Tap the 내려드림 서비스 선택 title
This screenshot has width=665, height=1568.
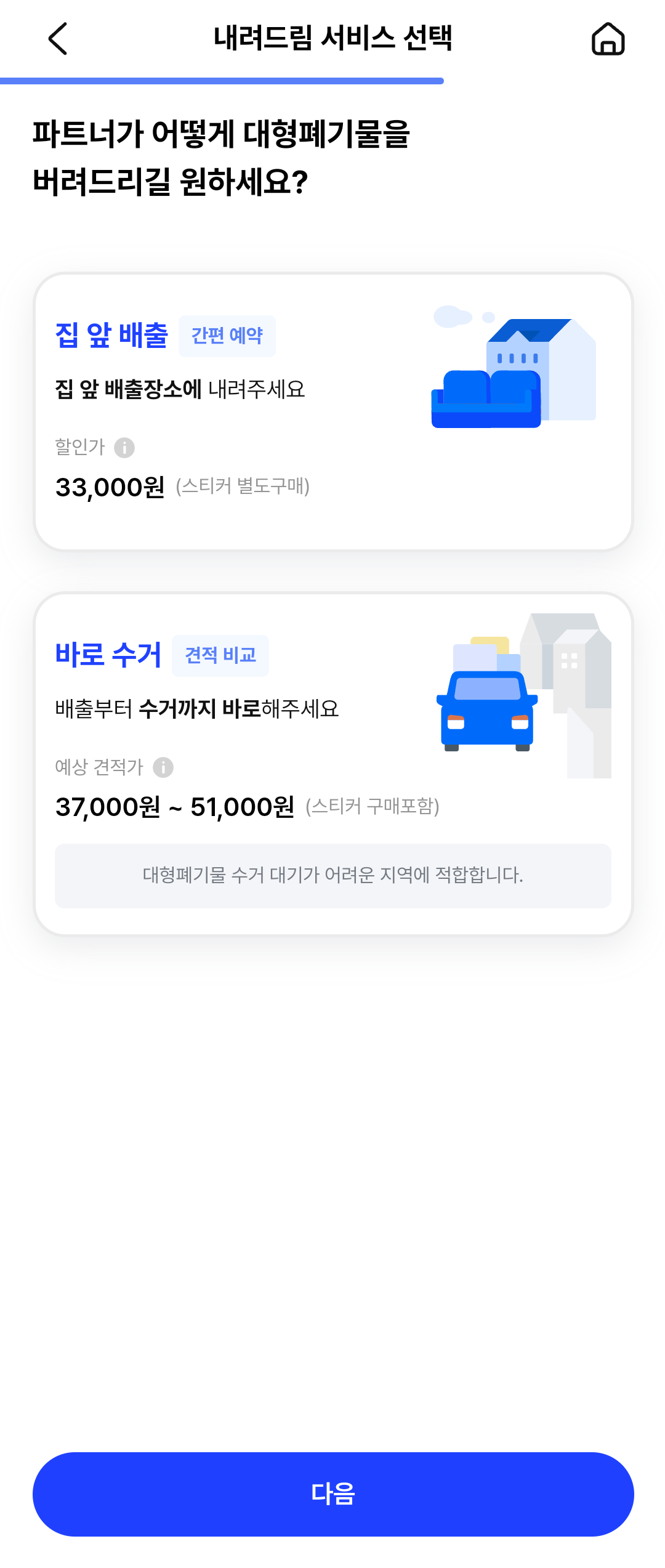(x=332, y=39)
